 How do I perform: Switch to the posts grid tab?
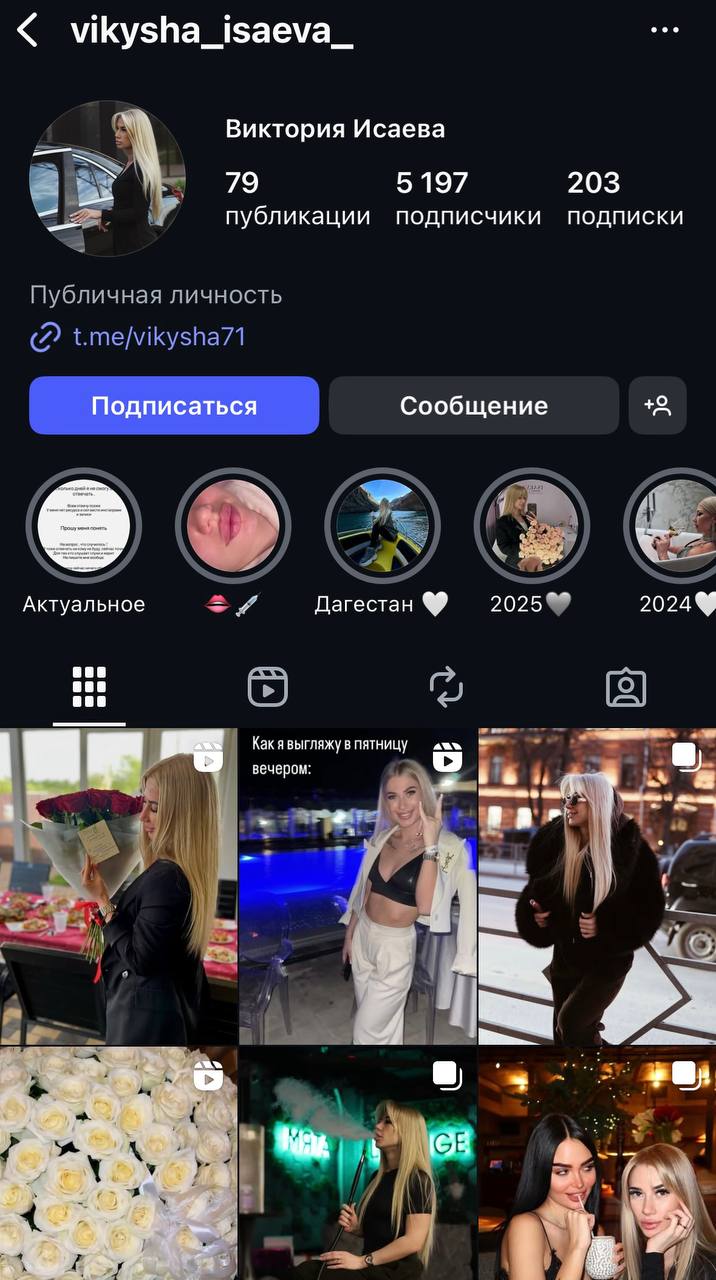pos(89,687)
